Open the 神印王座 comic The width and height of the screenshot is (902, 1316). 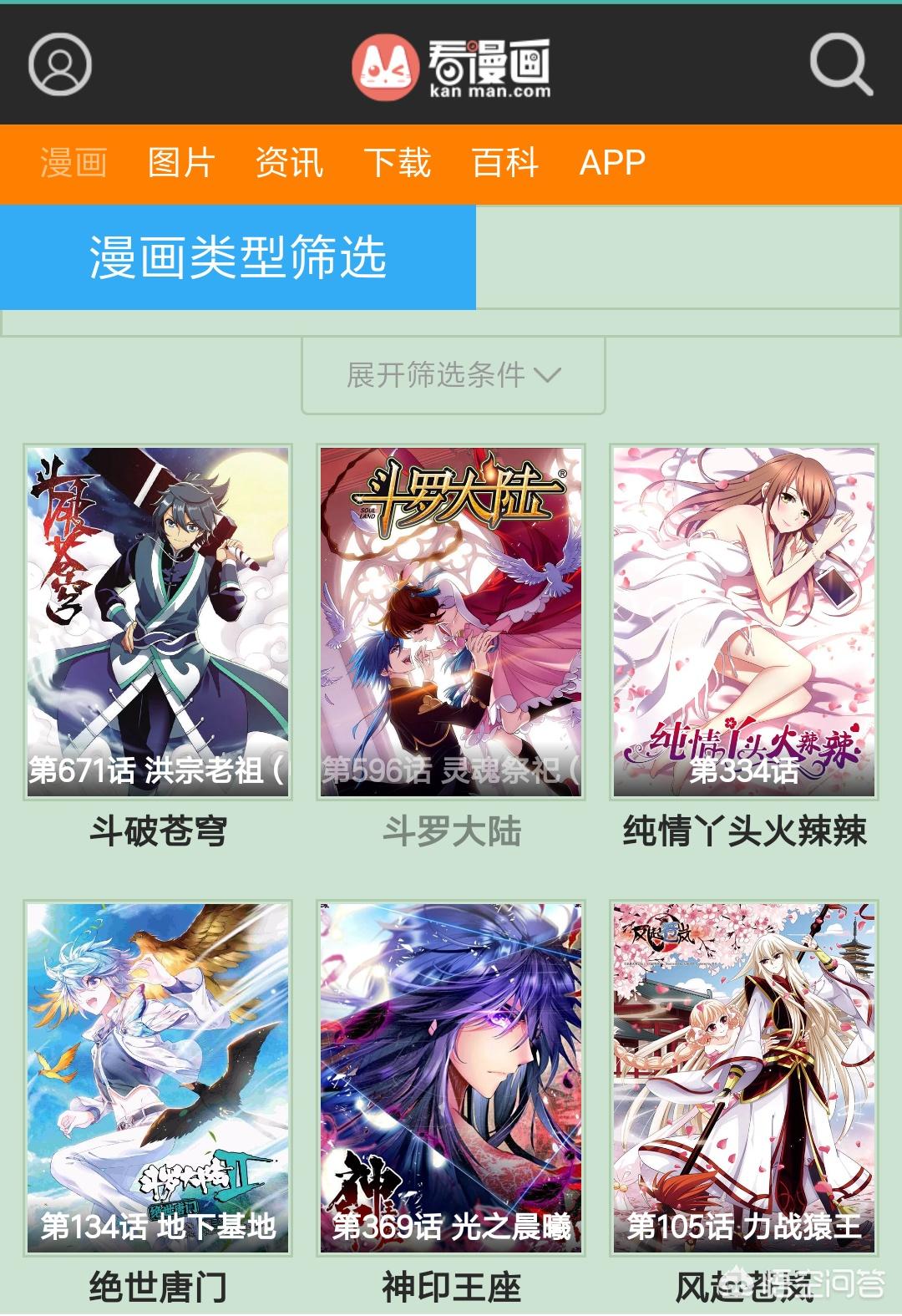[x=451, y=1078]
